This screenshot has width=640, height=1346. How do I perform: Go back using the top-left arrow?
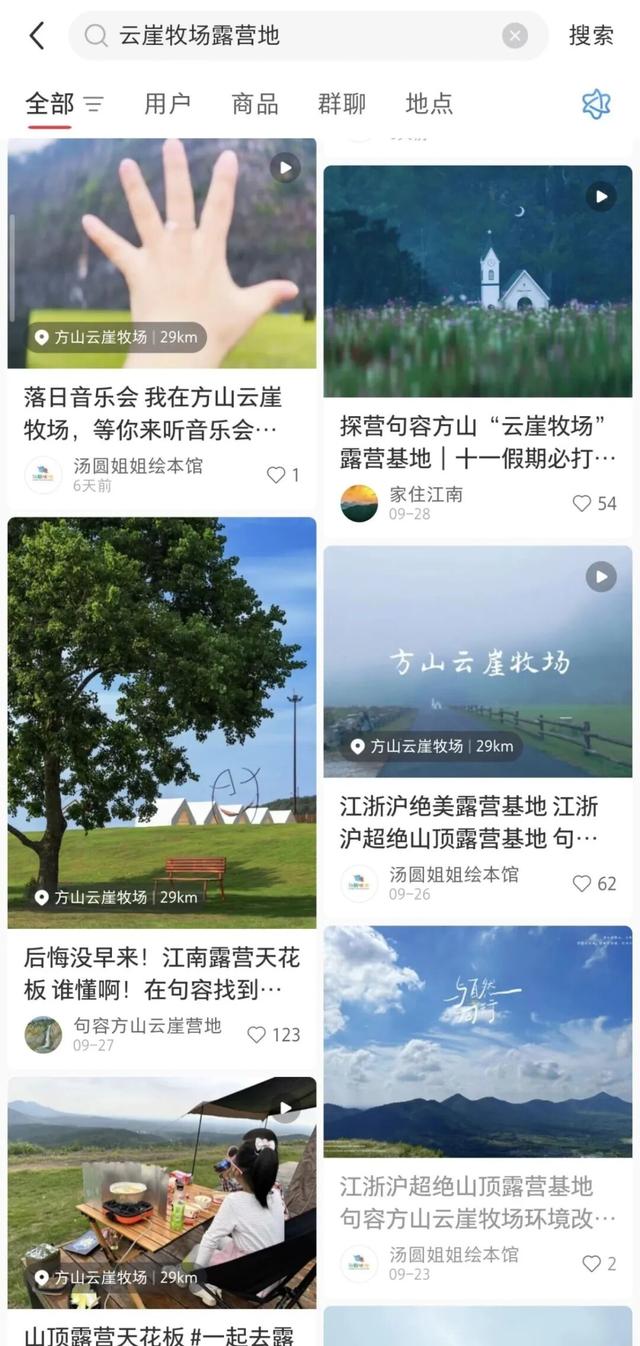tap(37, 36)
